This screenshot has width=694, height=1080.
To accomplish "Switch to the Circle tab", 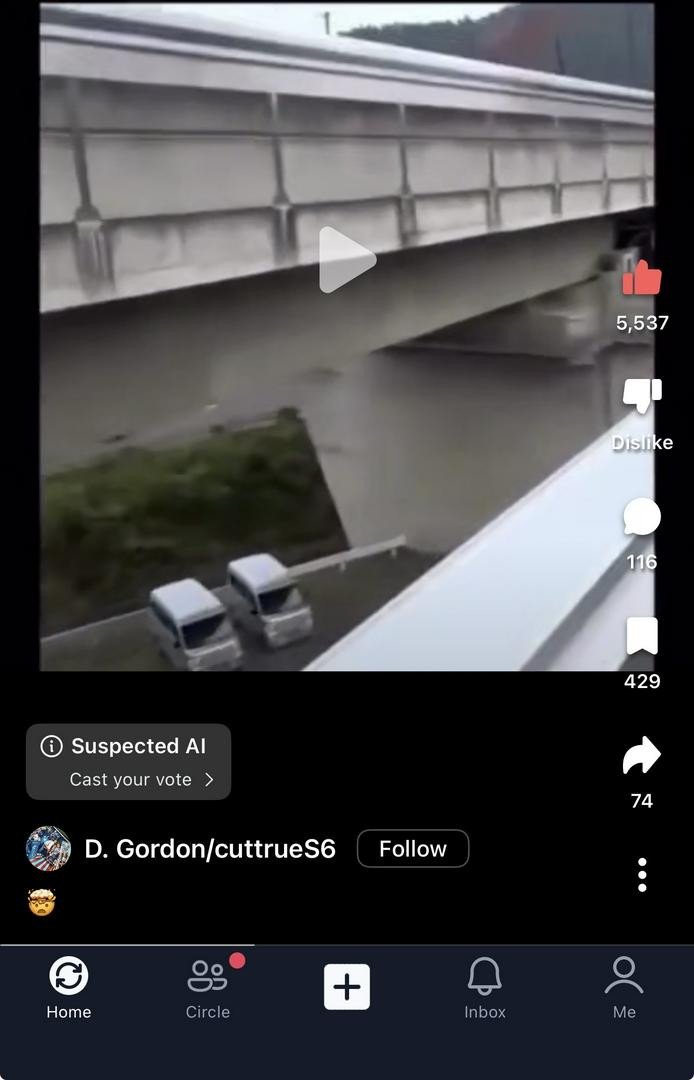I will tap(208, 987).
